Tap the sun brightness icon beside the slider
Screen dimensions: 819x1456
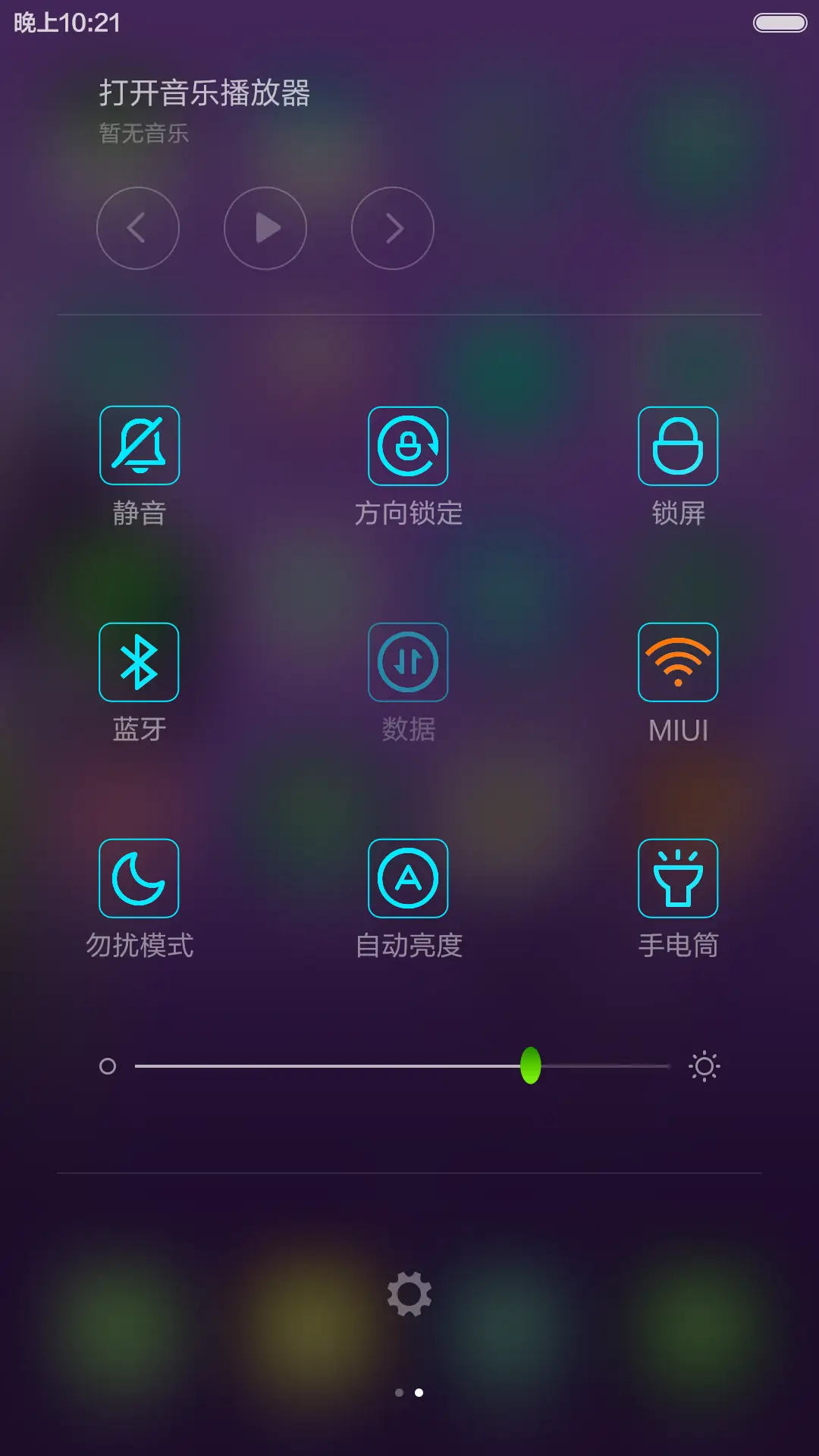point(704,1065)
